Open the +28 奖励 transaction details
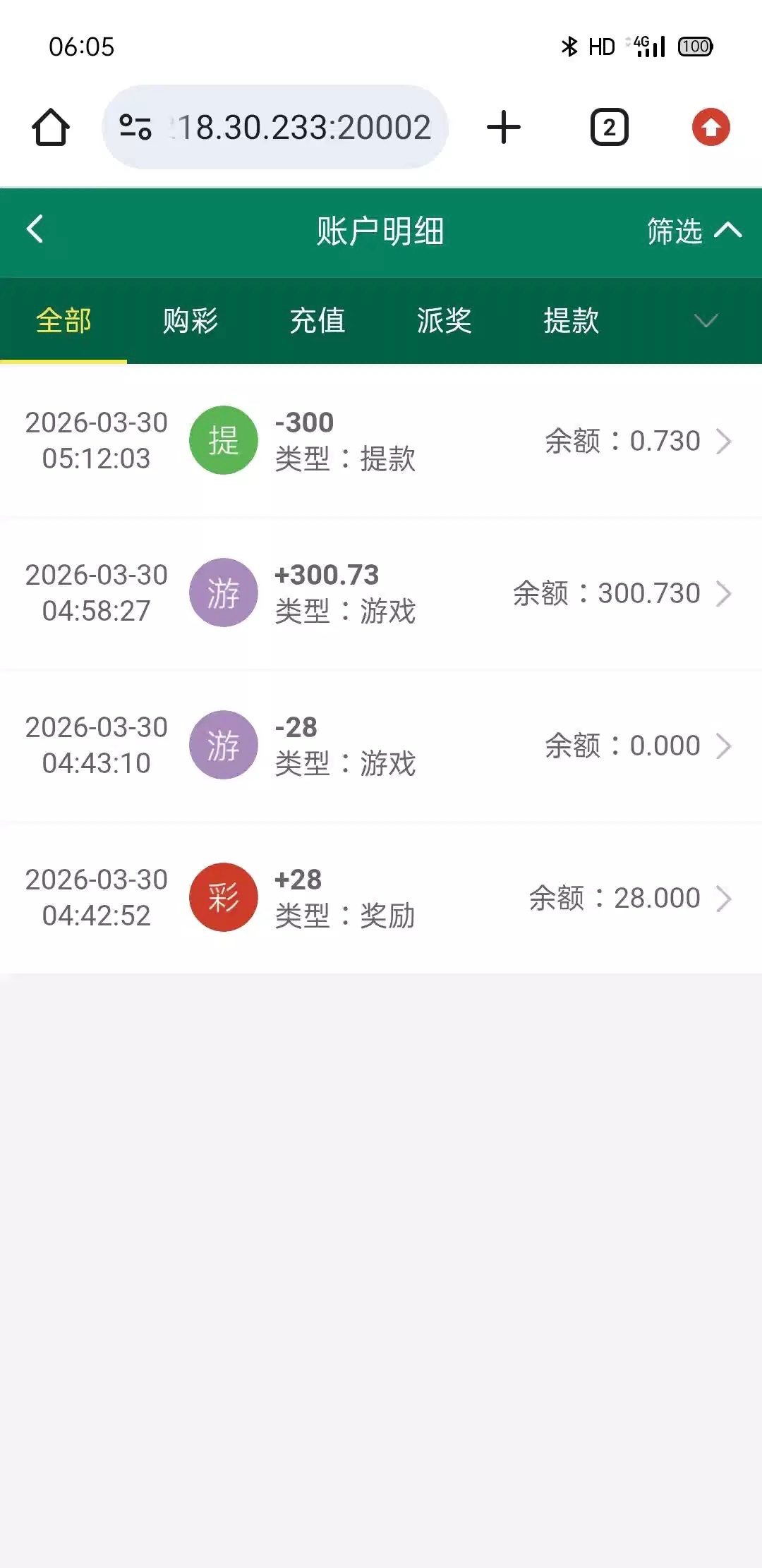Screen dimensions: 762x1568 [381, 898]
